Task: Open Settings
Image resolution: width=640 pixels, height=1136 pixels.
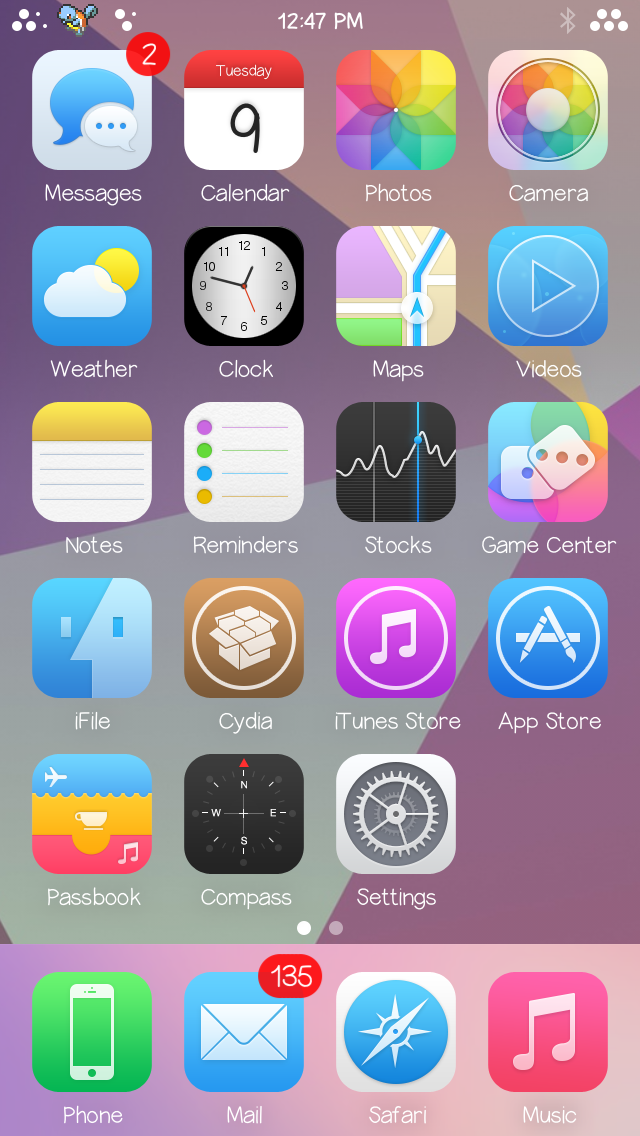Action: pyautogui.click(x=396, y=814)
